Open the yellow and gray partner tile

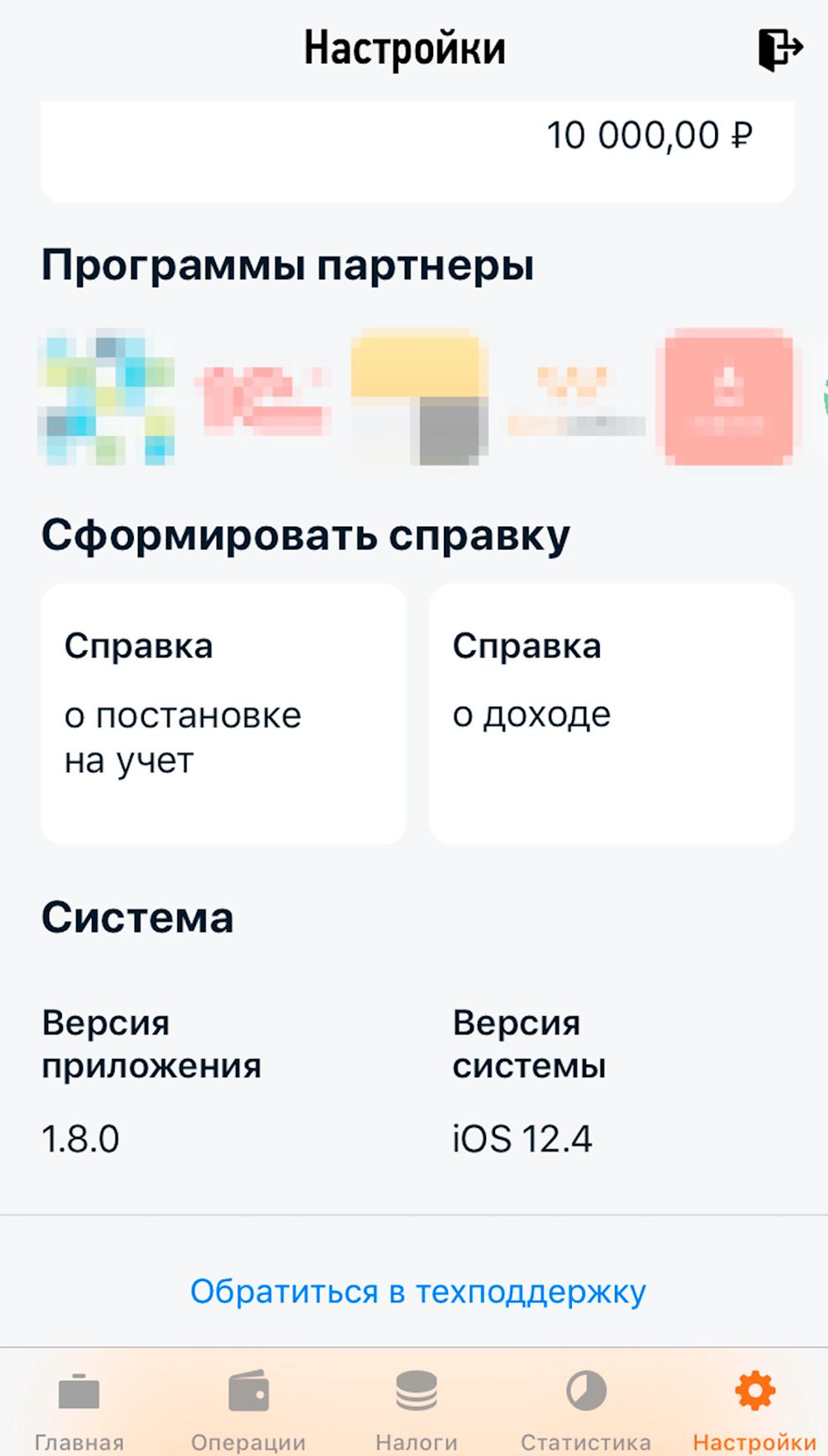[419, 397]
